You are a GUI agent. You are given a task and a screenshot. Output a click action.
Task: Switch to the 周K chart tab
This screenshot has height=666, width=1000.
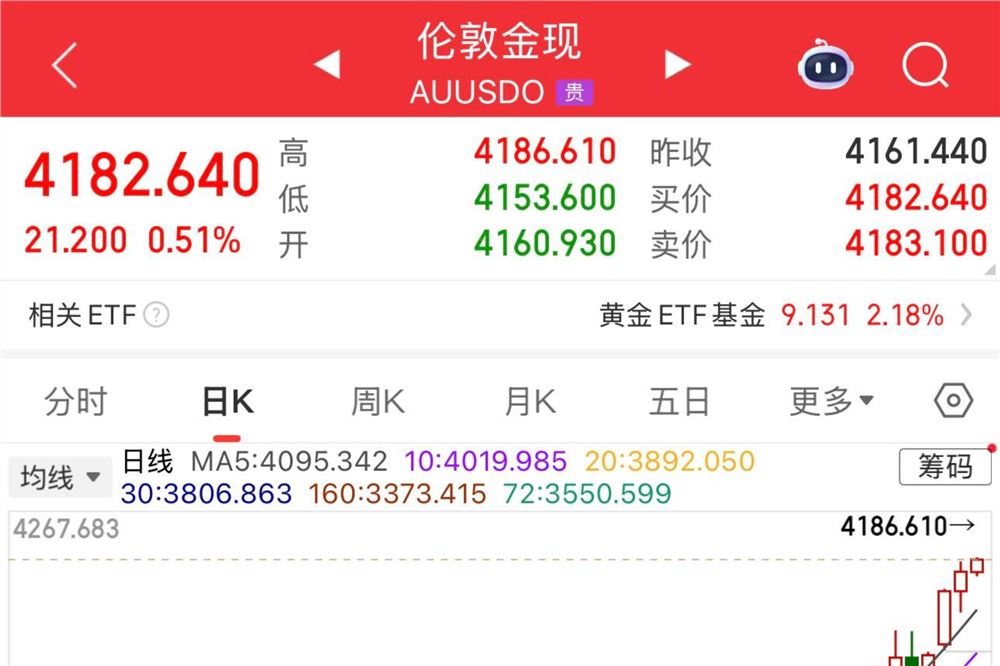coord(378,402)
